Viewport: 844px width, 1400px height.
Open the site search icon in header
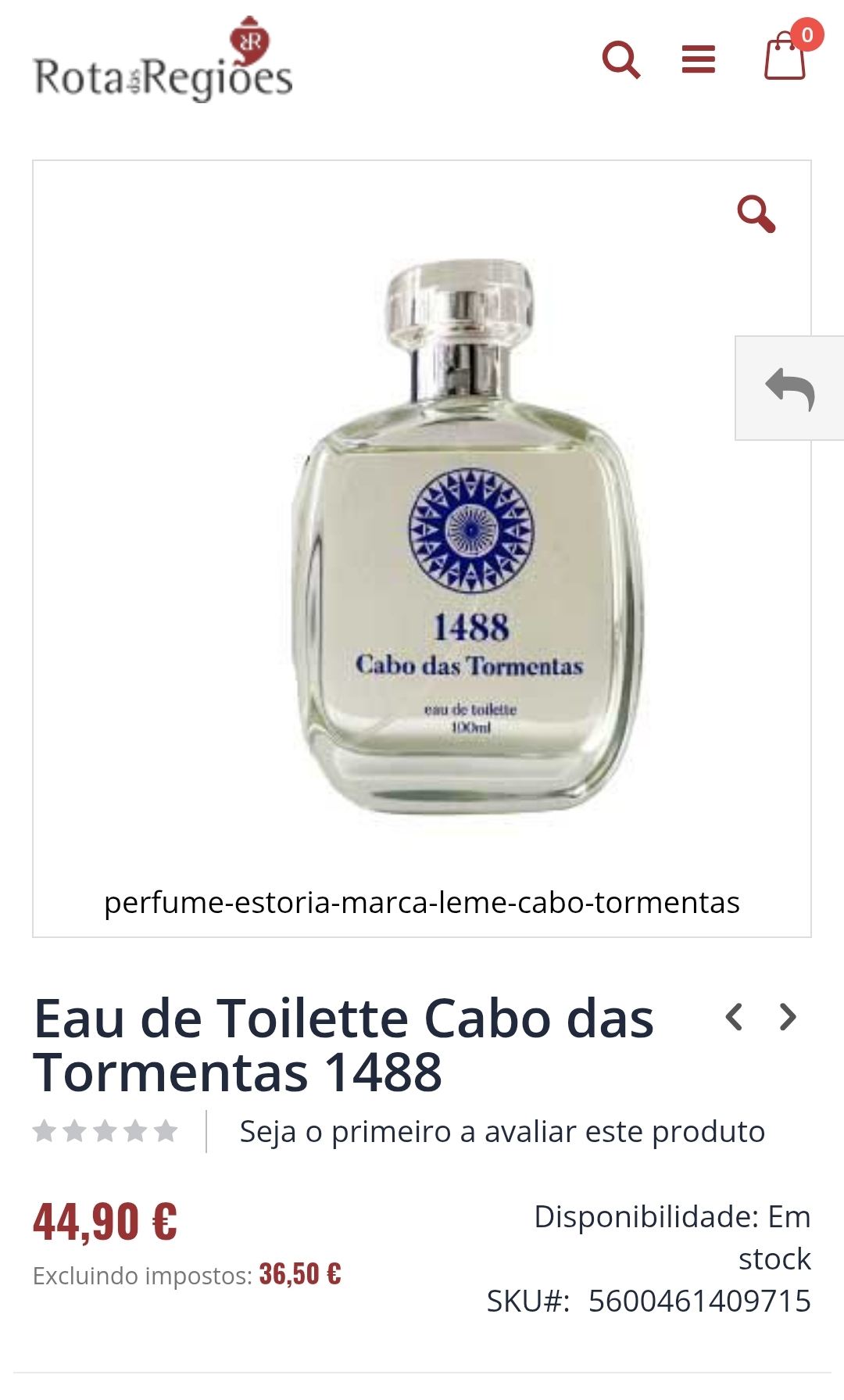pos(621,59)
